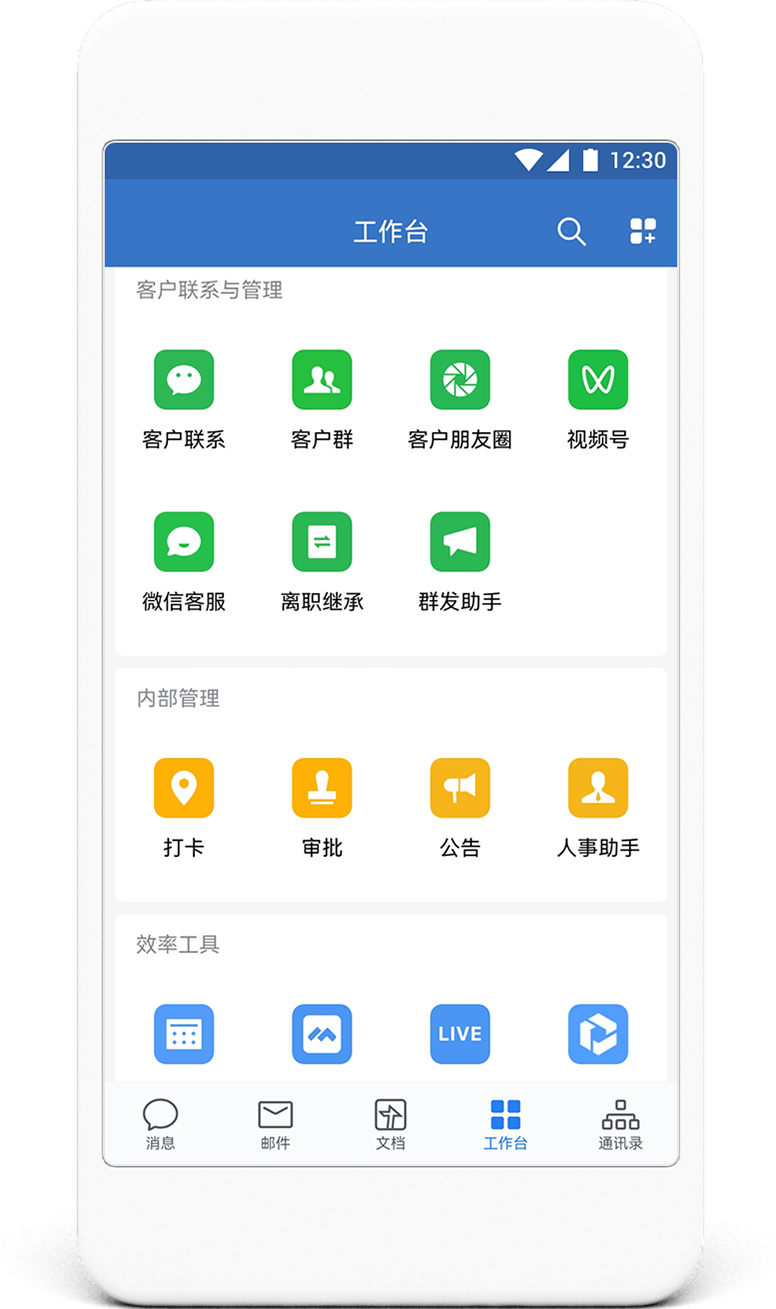
Task: Open the calendar tool under 效率工具
Action: [x=184, y=1034]
